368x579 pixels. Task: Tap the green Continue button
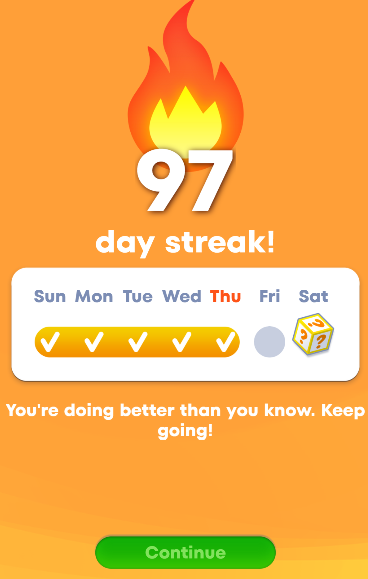click(185, 552)
